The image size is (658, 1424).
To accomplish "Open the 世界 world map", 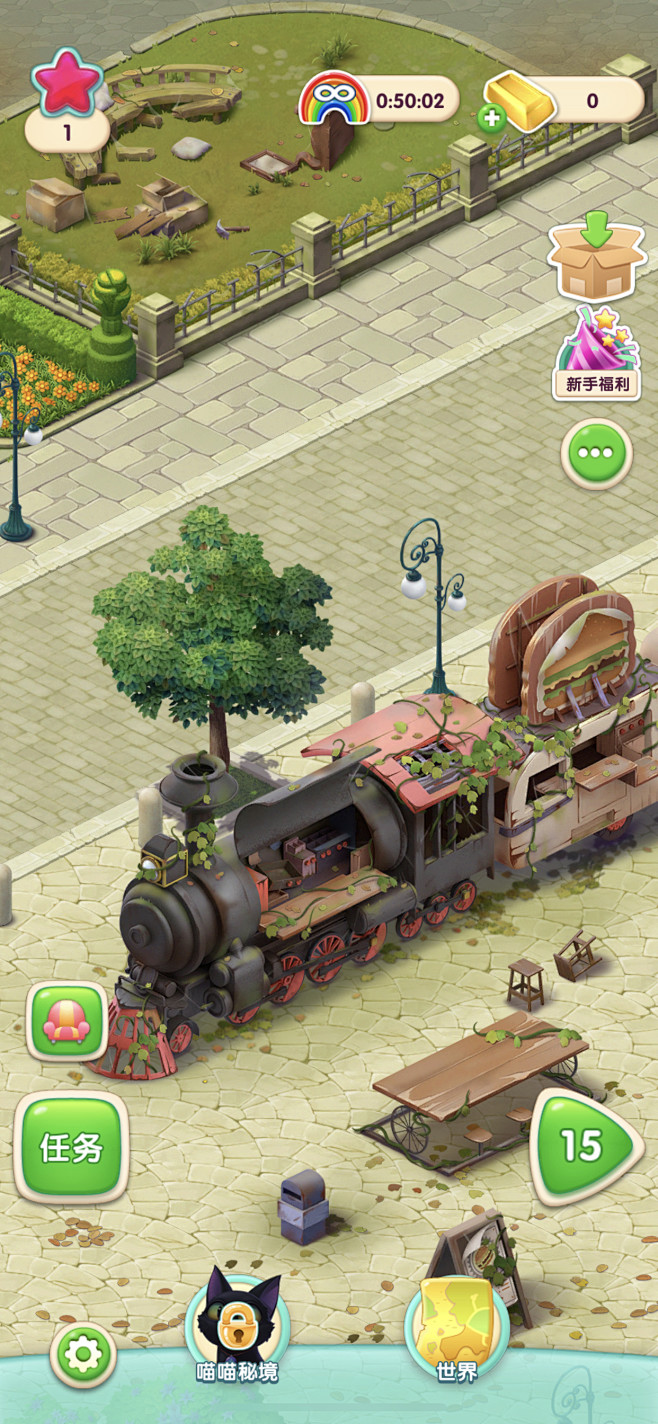I will 457,1327.
